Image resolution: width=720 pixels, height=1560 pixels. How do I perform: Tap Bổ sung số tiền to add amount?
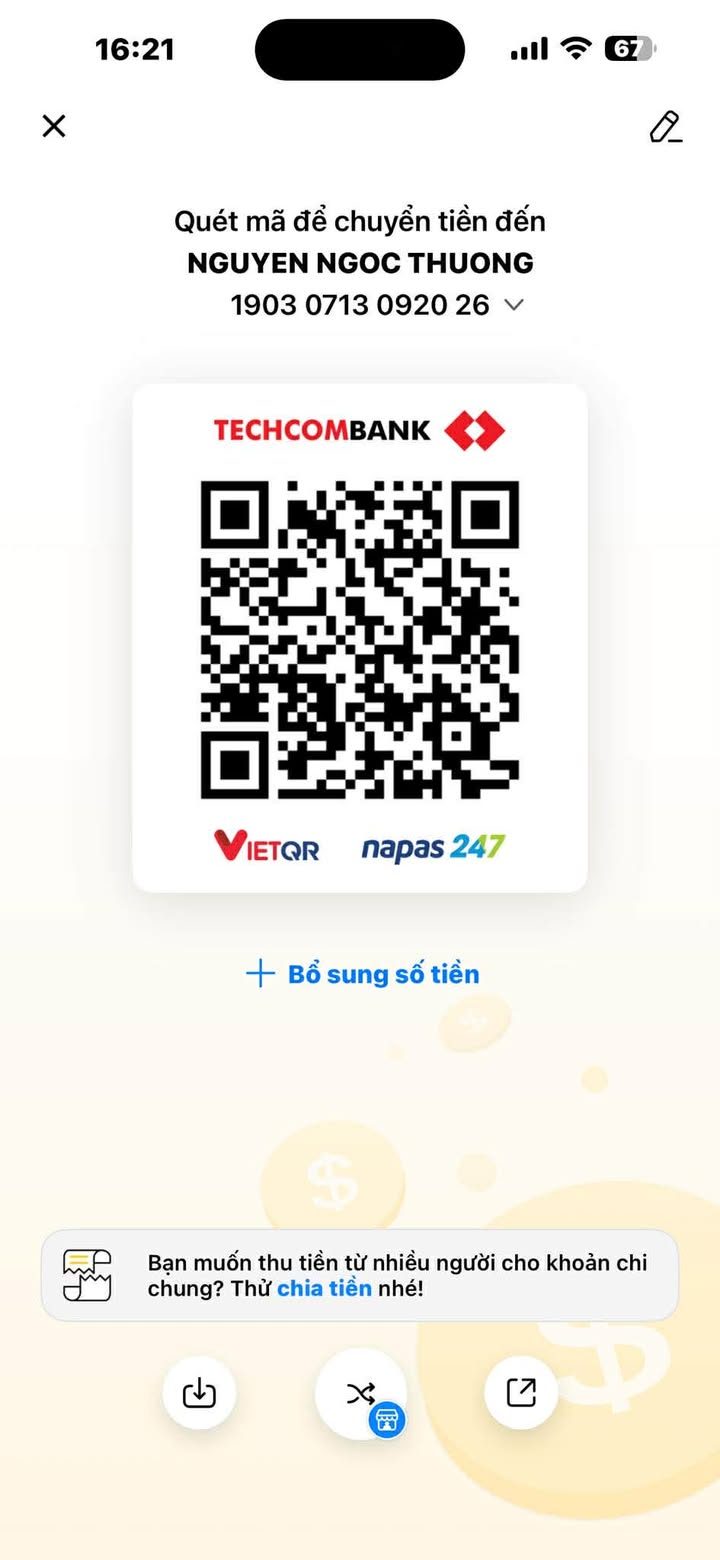[363, 974]
